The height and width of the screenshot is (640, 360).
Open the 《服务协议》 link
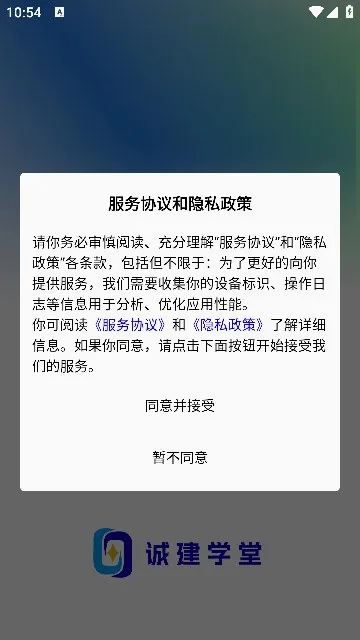coord(130,325)
